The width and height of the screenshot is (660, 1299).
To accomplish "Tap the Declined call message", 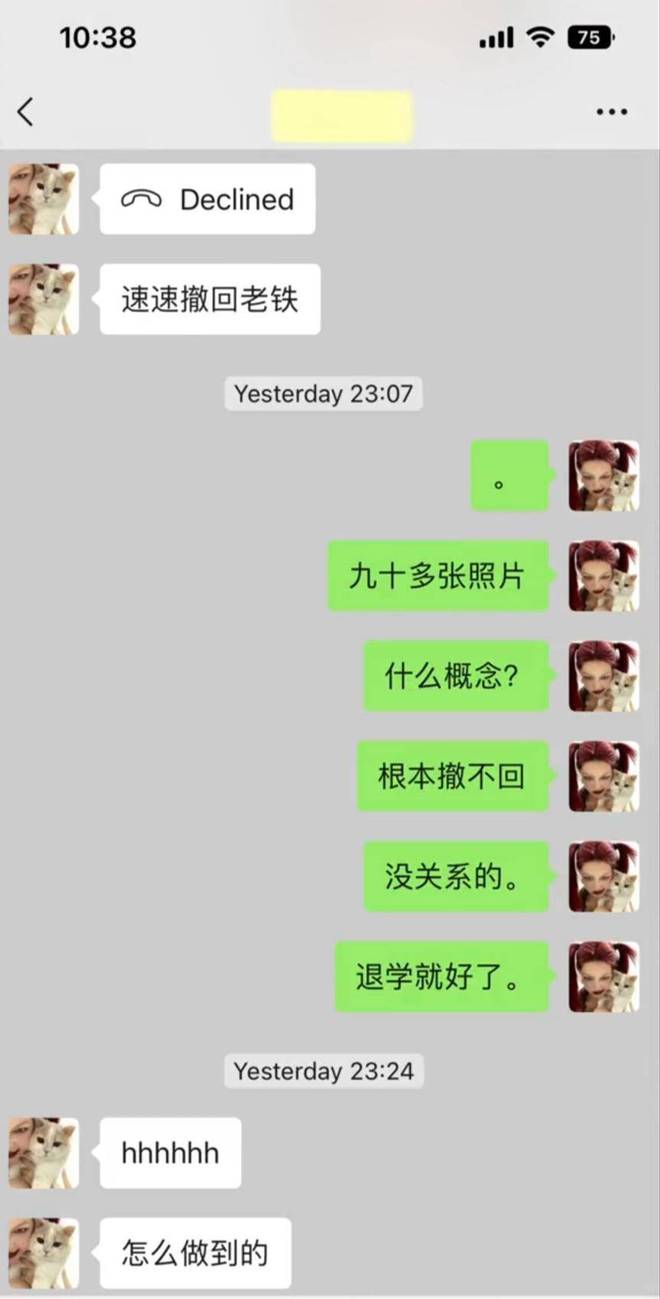I will tap(208, 199).
